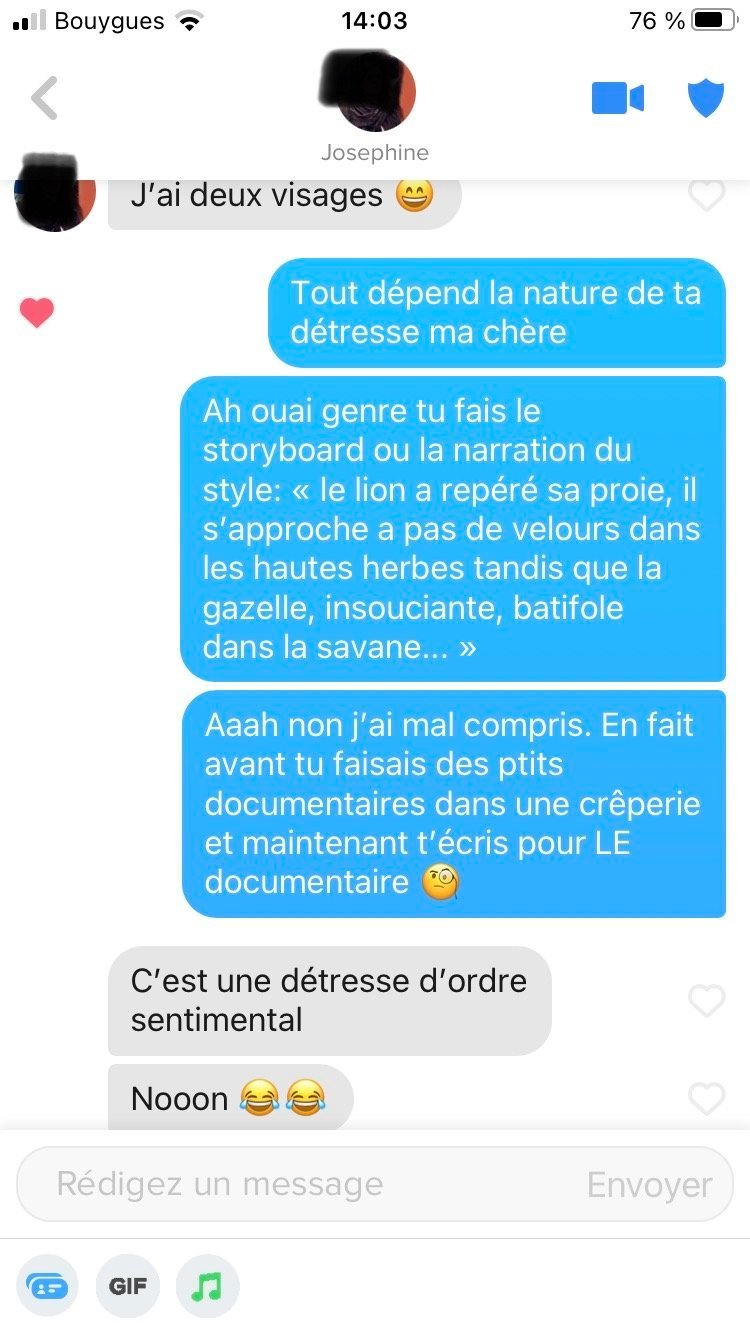Go back to the matches list

click(45, 98)
